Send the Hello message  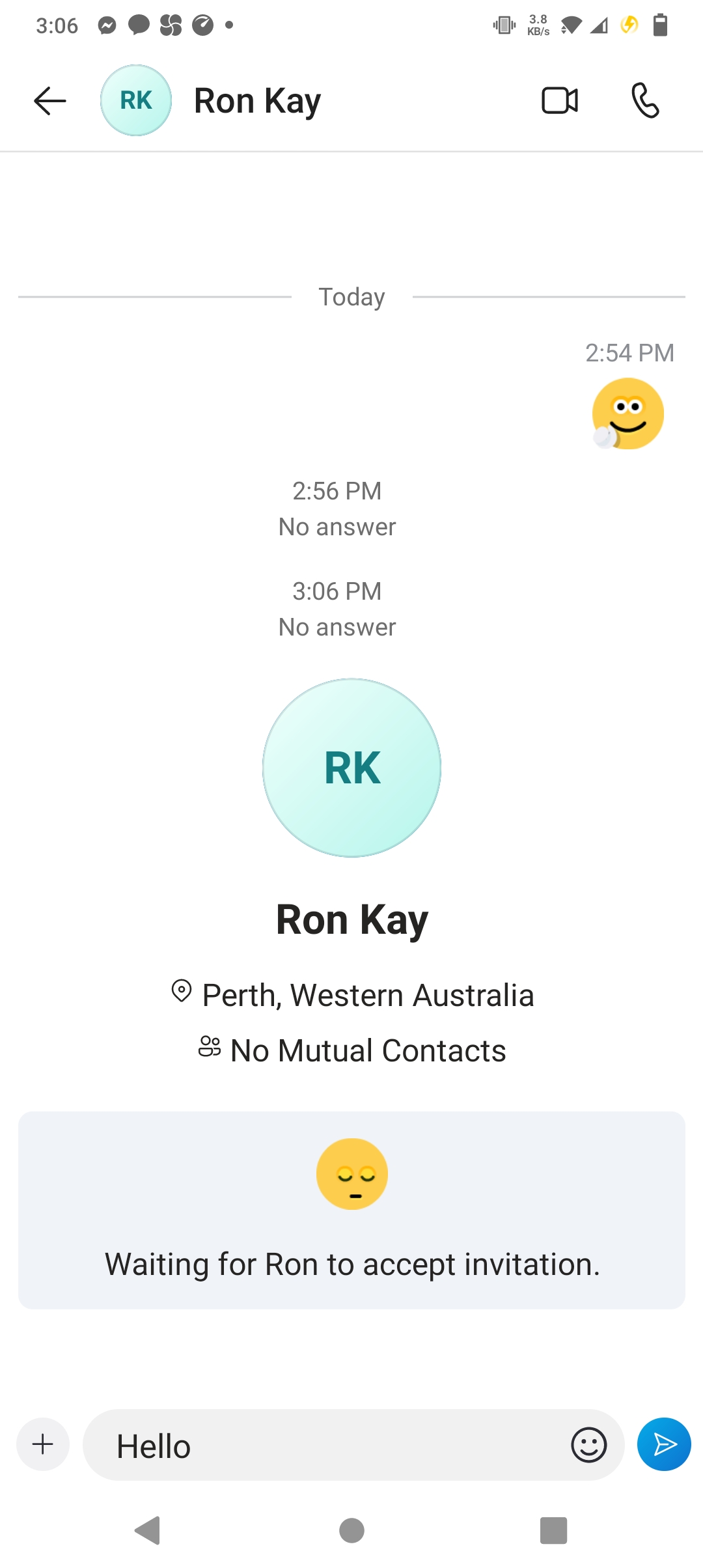(x=664, y=1444)
